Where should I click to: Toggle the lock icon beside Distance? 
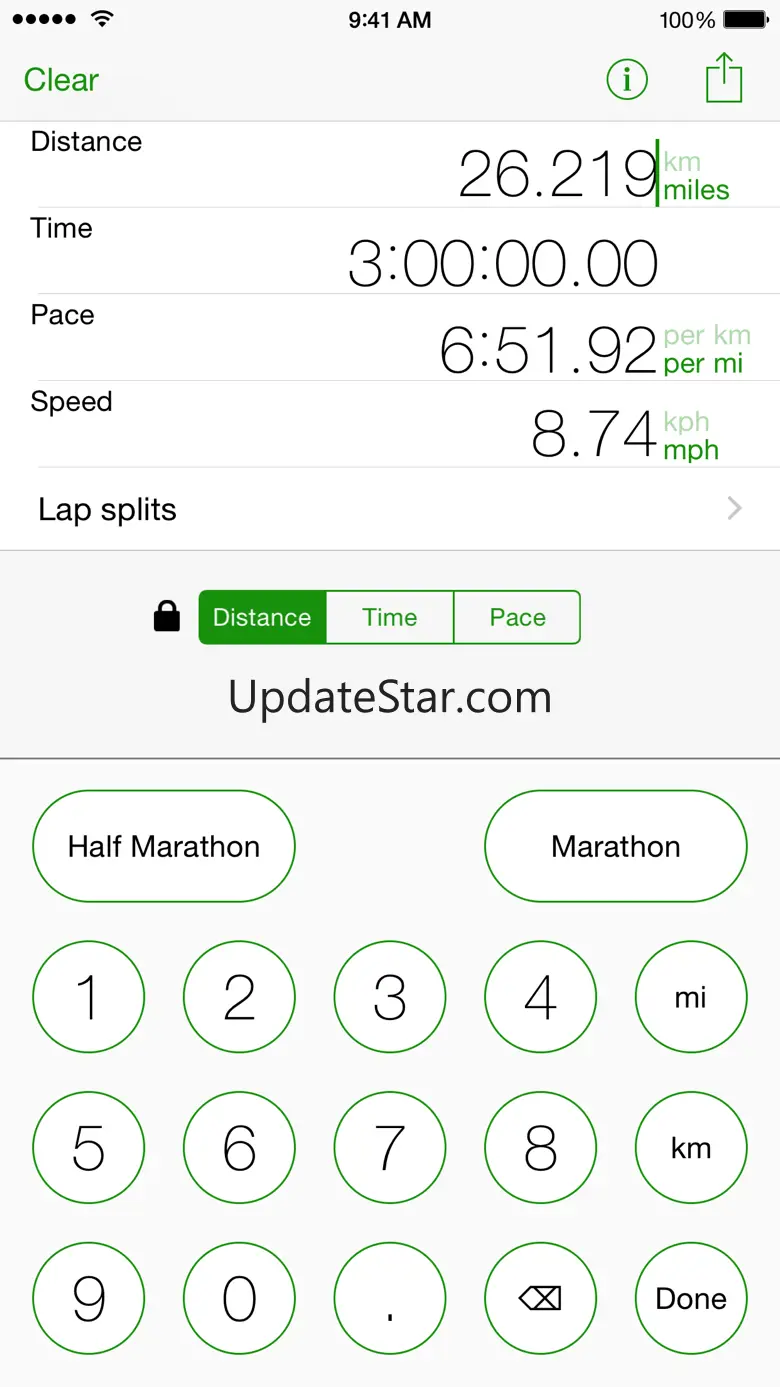click(x=167, y=616)
